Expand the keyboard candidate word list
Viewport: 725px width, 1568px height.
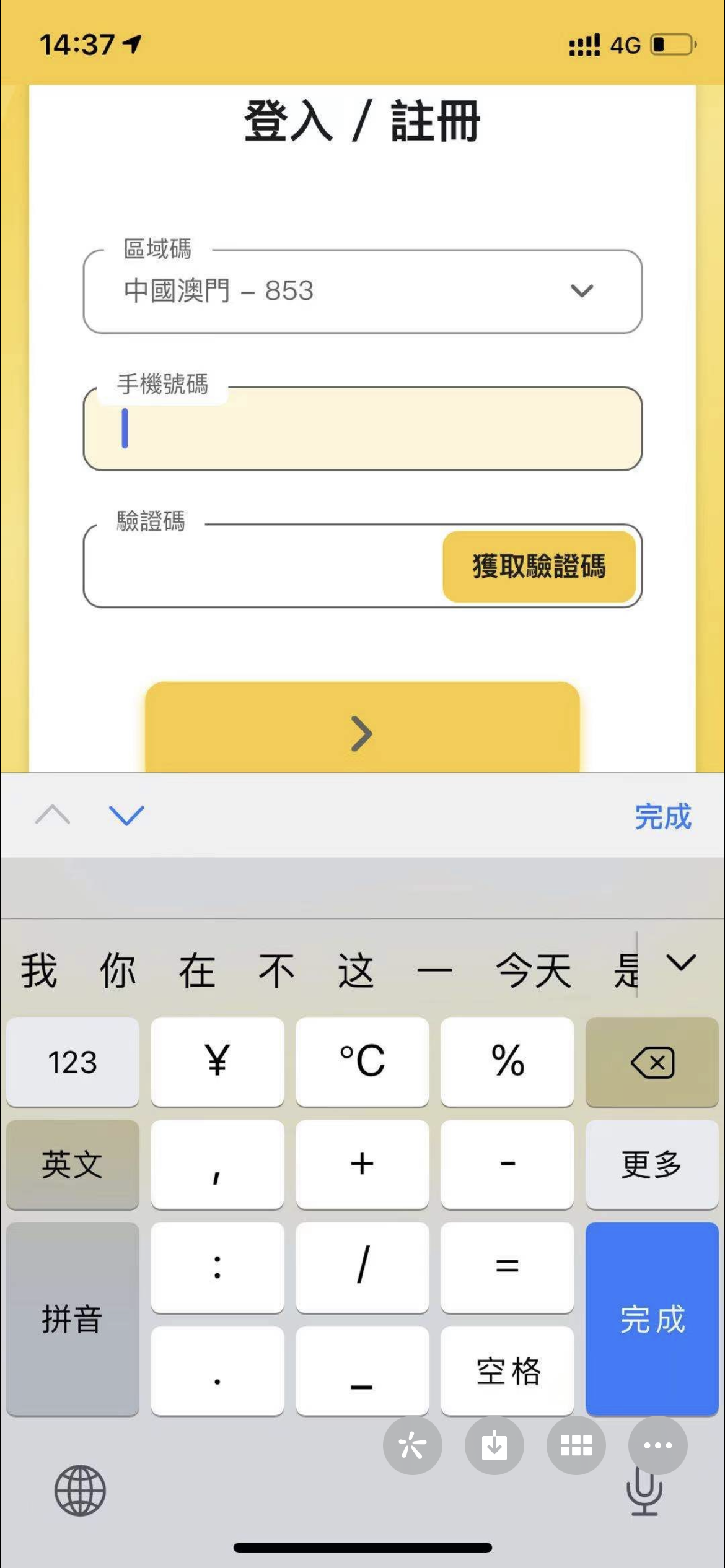(x=682, y=962)
